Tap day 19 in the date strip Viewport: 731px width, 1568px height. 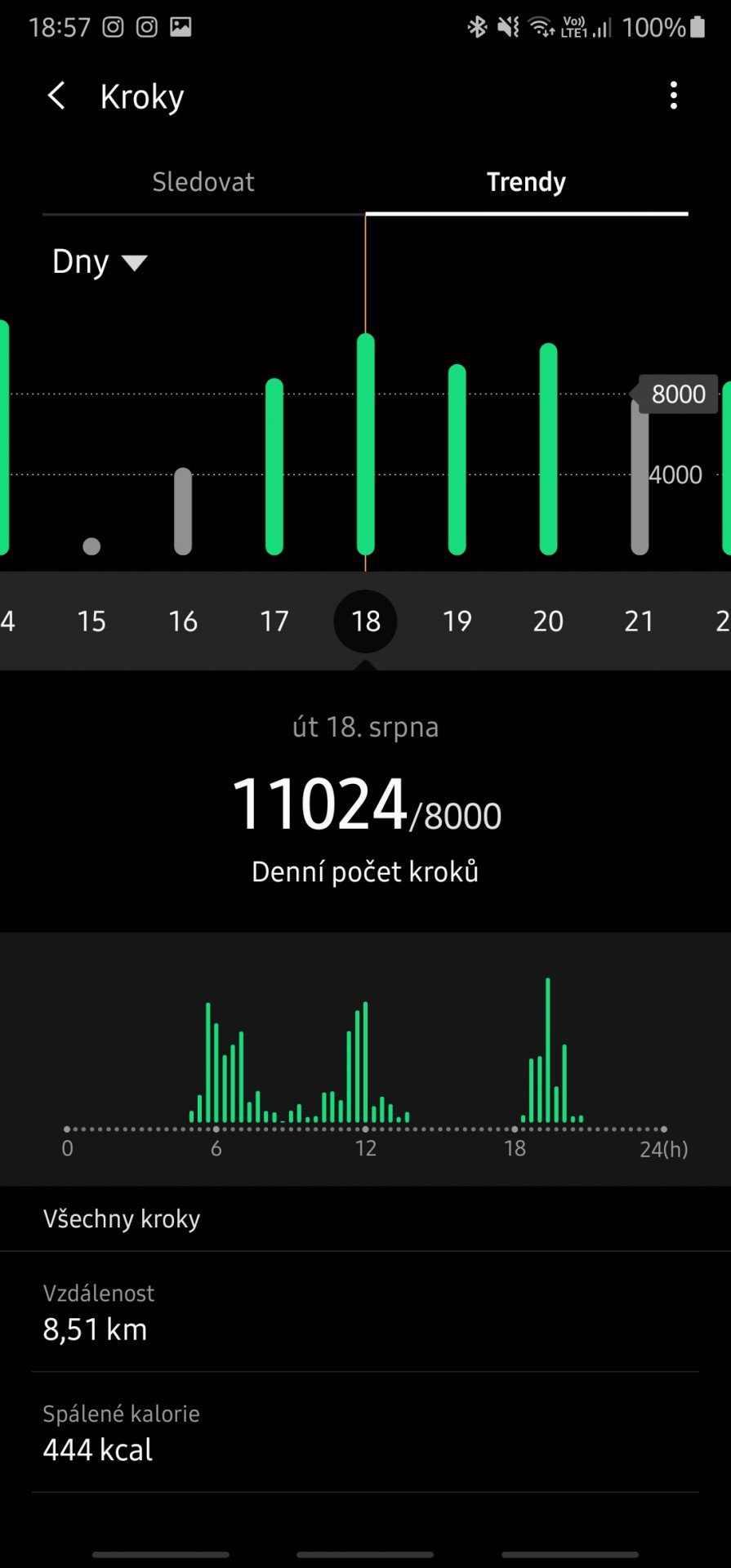point(457,621)
